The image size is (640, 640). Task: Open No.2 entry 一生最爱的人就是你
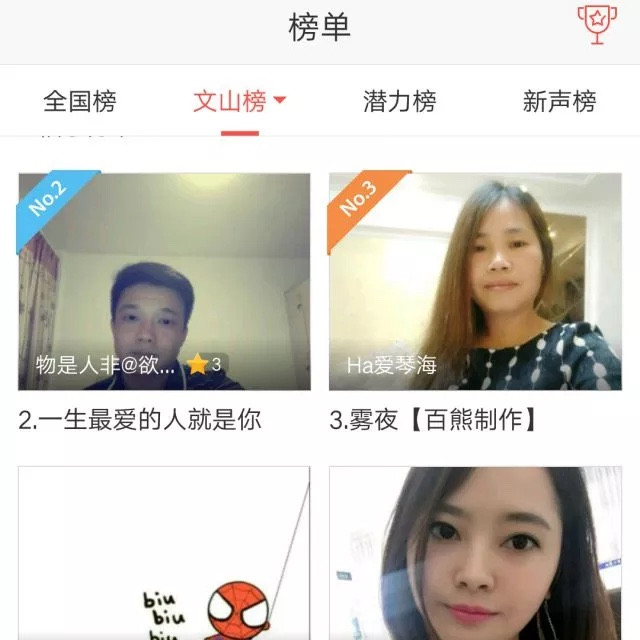(x=164, y=282)
